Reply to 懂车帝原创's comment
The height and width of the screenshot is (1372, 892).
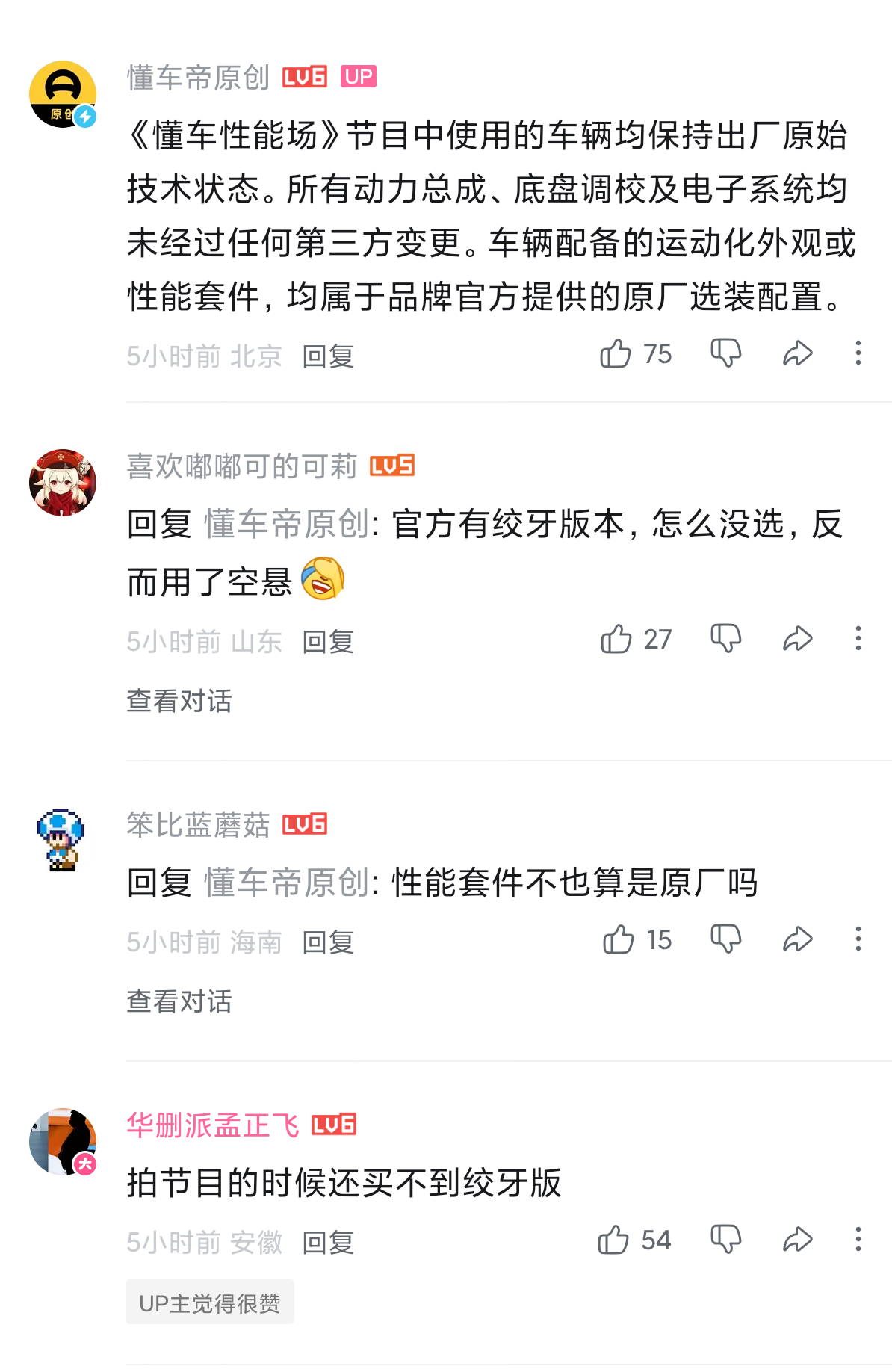[328, 356]
